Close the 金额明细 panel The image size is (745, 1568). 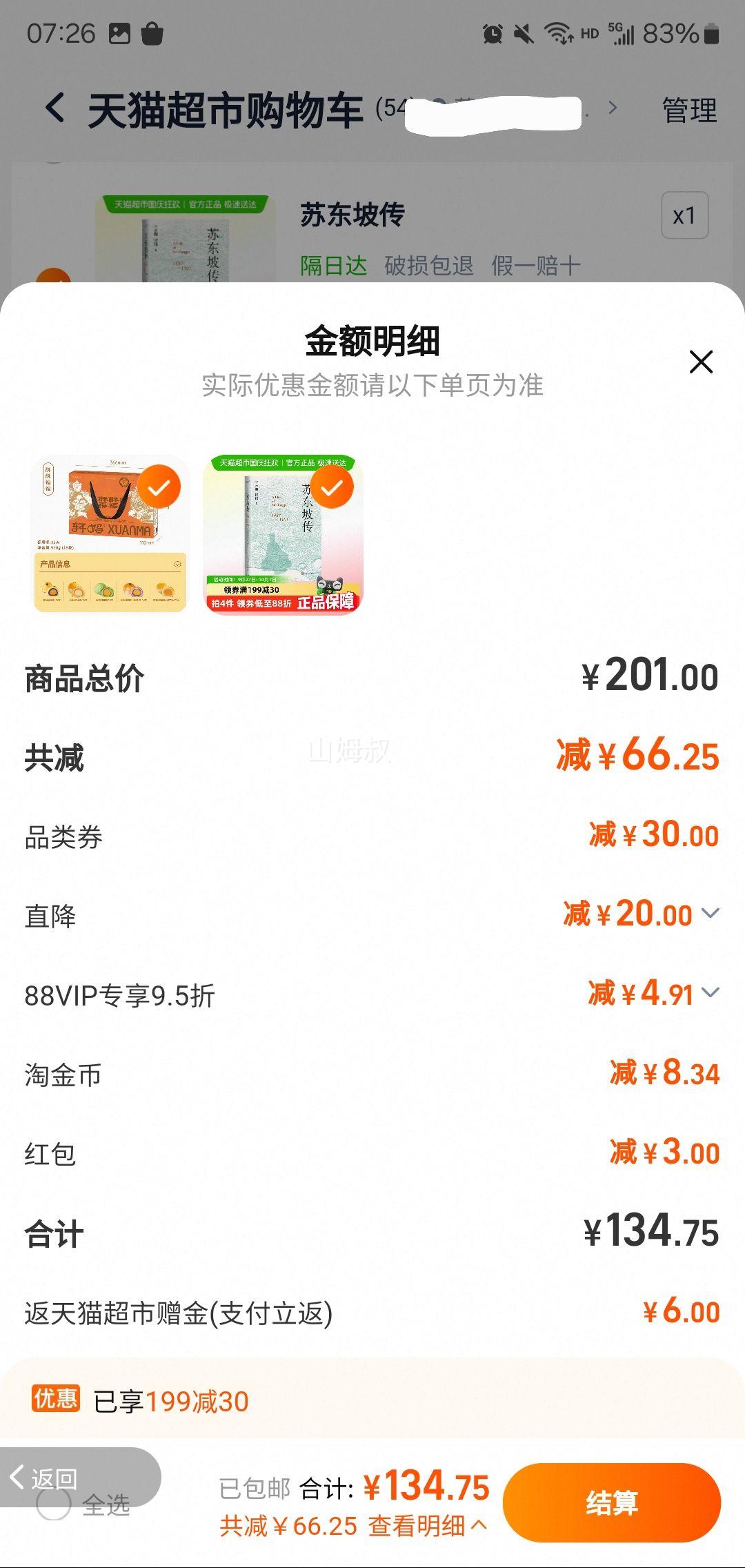(x=701, y=362)
